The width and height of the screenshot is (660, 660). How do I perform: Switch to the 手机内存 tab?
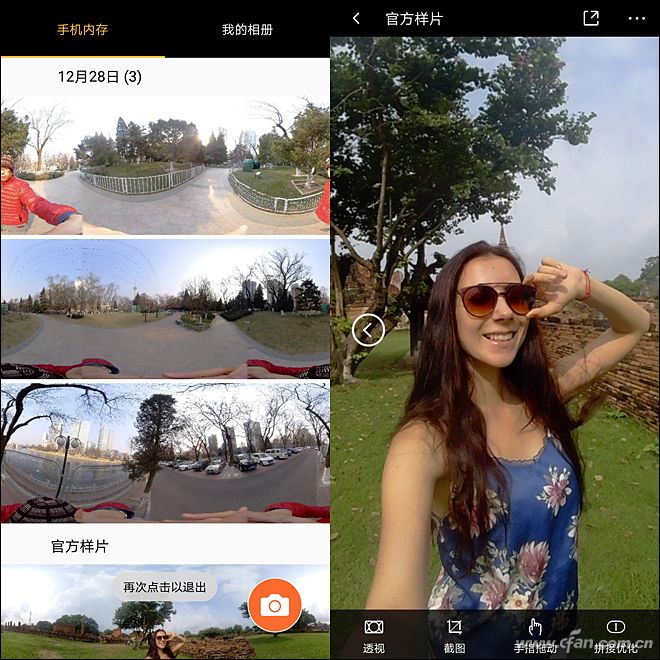tap(82, 30)
